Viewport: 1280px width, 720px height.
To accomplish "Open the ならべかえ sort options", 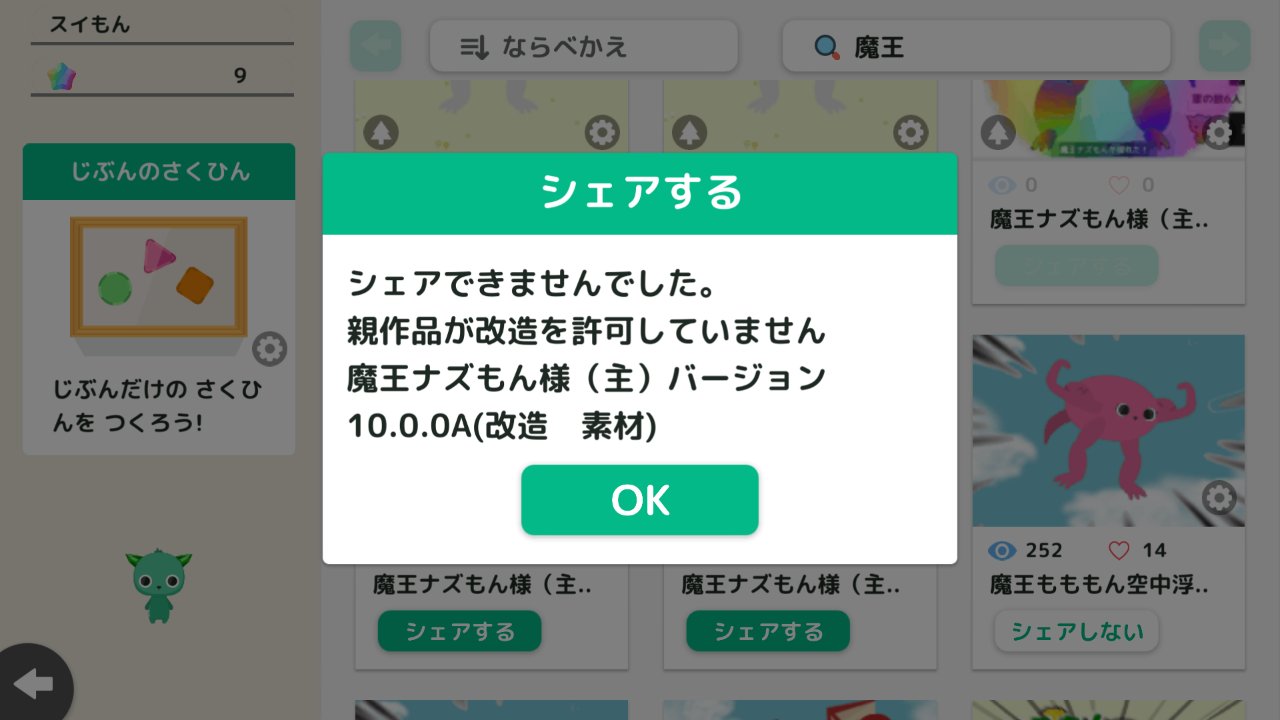I will tap(583, 46).
